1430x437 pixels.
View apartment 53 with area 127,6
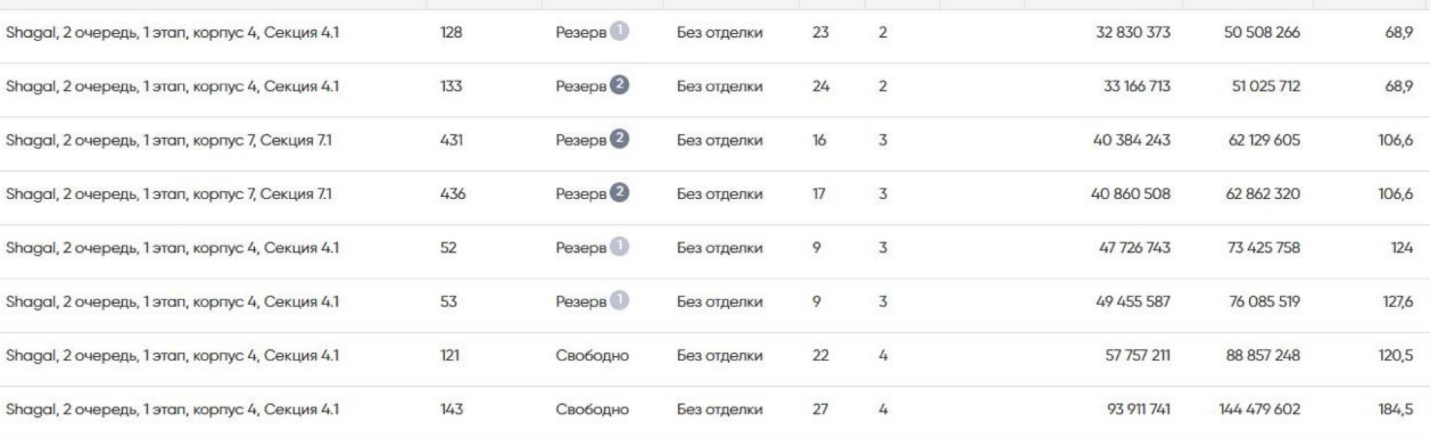pyautogui.click(x=715, y=302)
